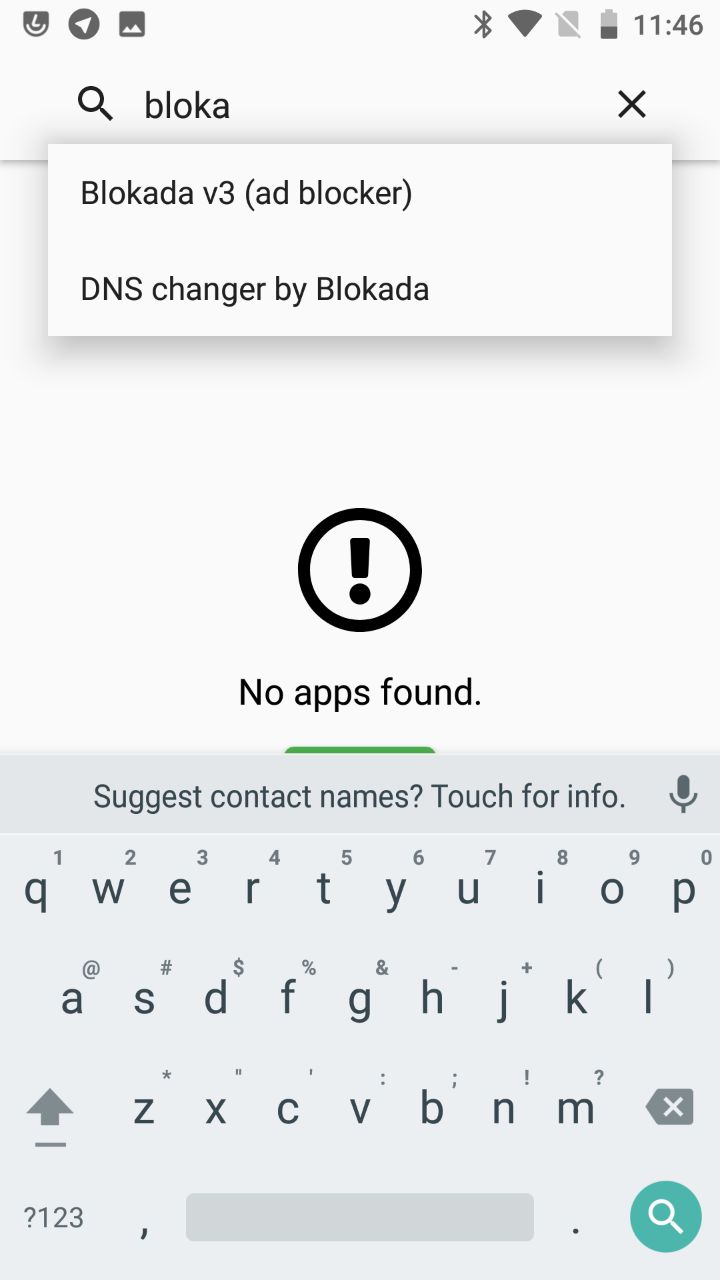Viewport: 720px width, 1280px height.
Task: Tap the magnifier icon beside bloka
Action: (x=95, y=104)
